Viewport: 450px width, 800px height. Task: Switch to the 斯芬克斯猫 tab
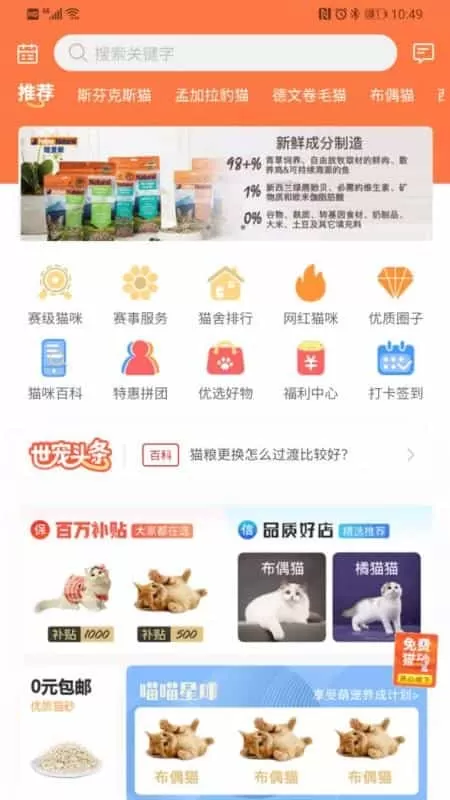pos(114,95)
